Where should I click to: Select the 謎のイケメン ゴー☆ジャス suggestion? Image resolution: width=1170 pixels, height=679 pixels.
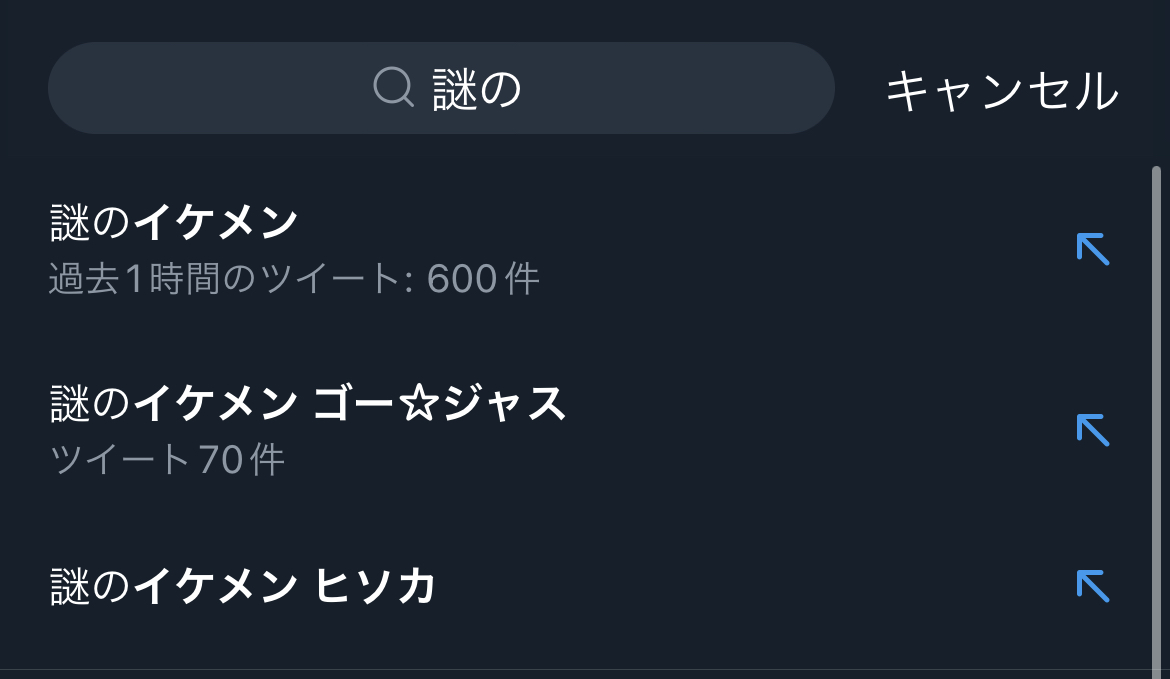[x=309, y=429]
